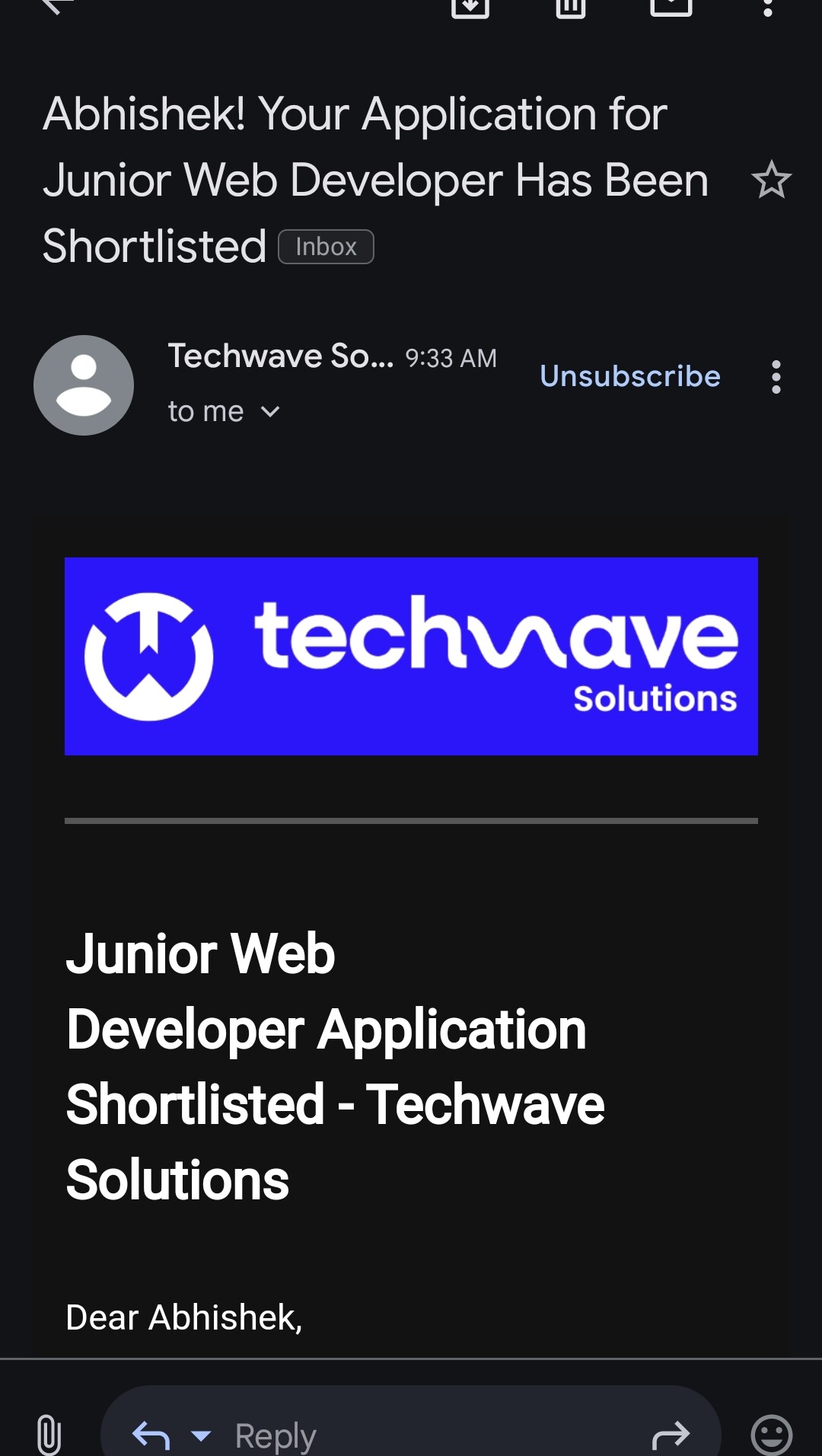
Task: Open message options next to Unsubscribe
Action: pos(776,377)
